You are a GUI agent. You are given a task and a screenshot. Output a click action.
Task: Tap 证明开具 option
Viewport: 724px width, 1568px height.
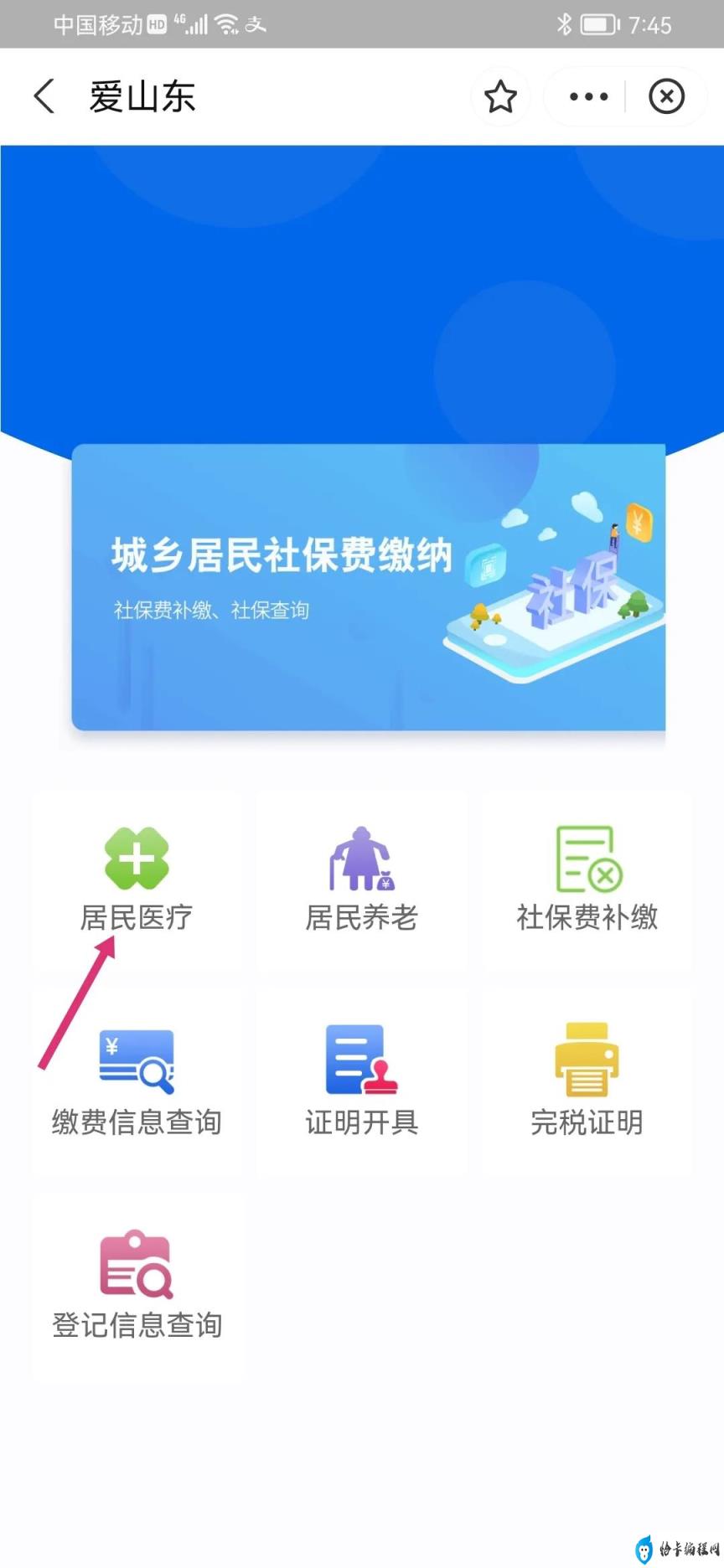(x=361, y=1082)
